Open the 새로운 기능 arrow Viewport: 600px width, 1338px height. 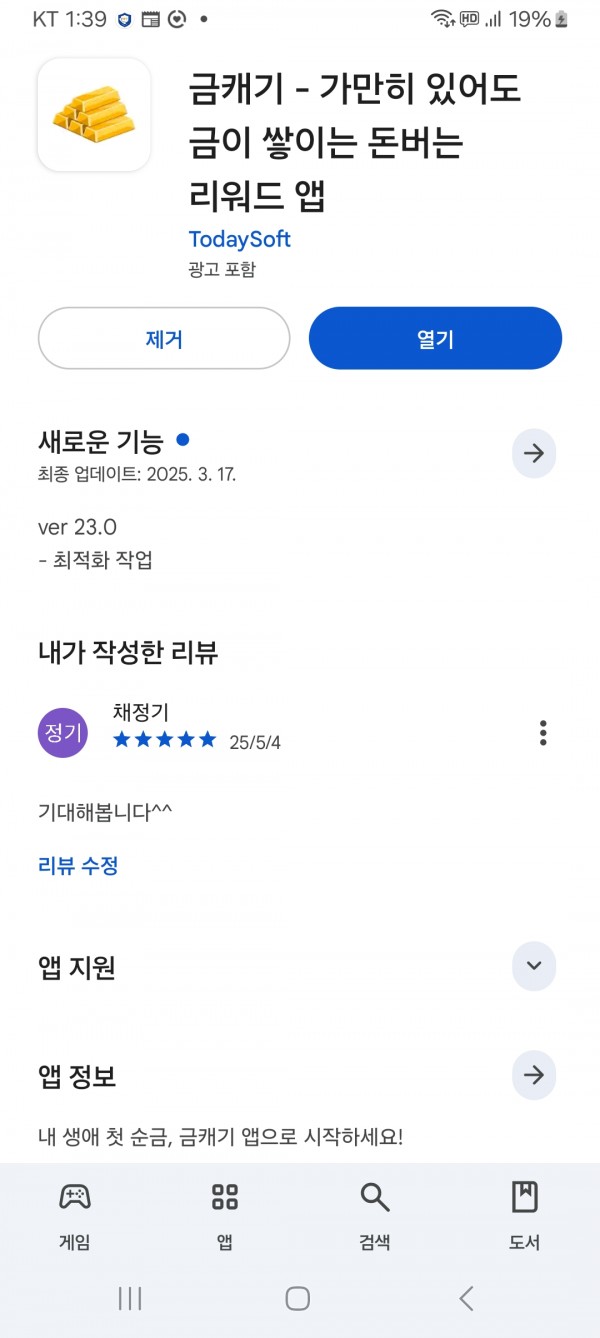534,453
